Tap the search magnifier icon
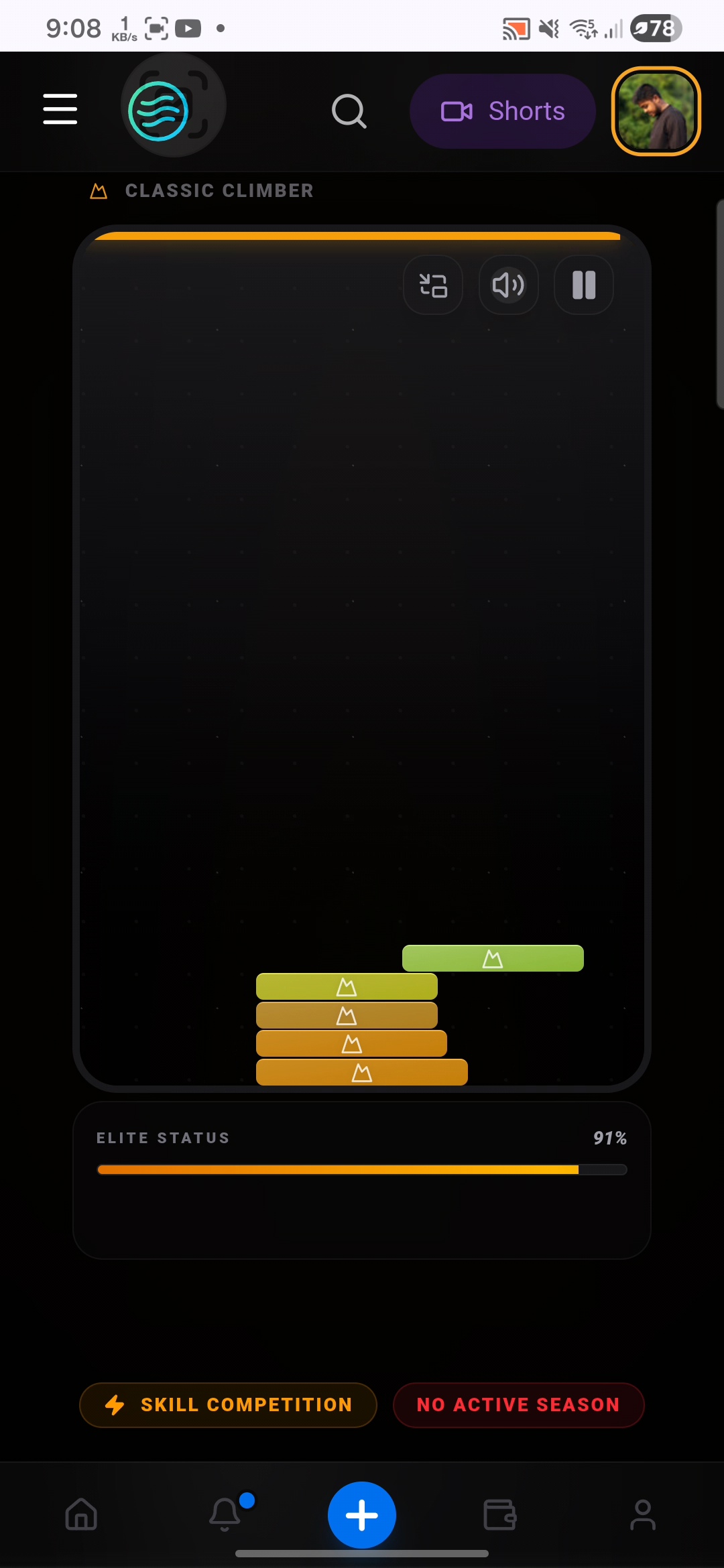Screen dimensions: 724x1568 (x=349, y=111)
